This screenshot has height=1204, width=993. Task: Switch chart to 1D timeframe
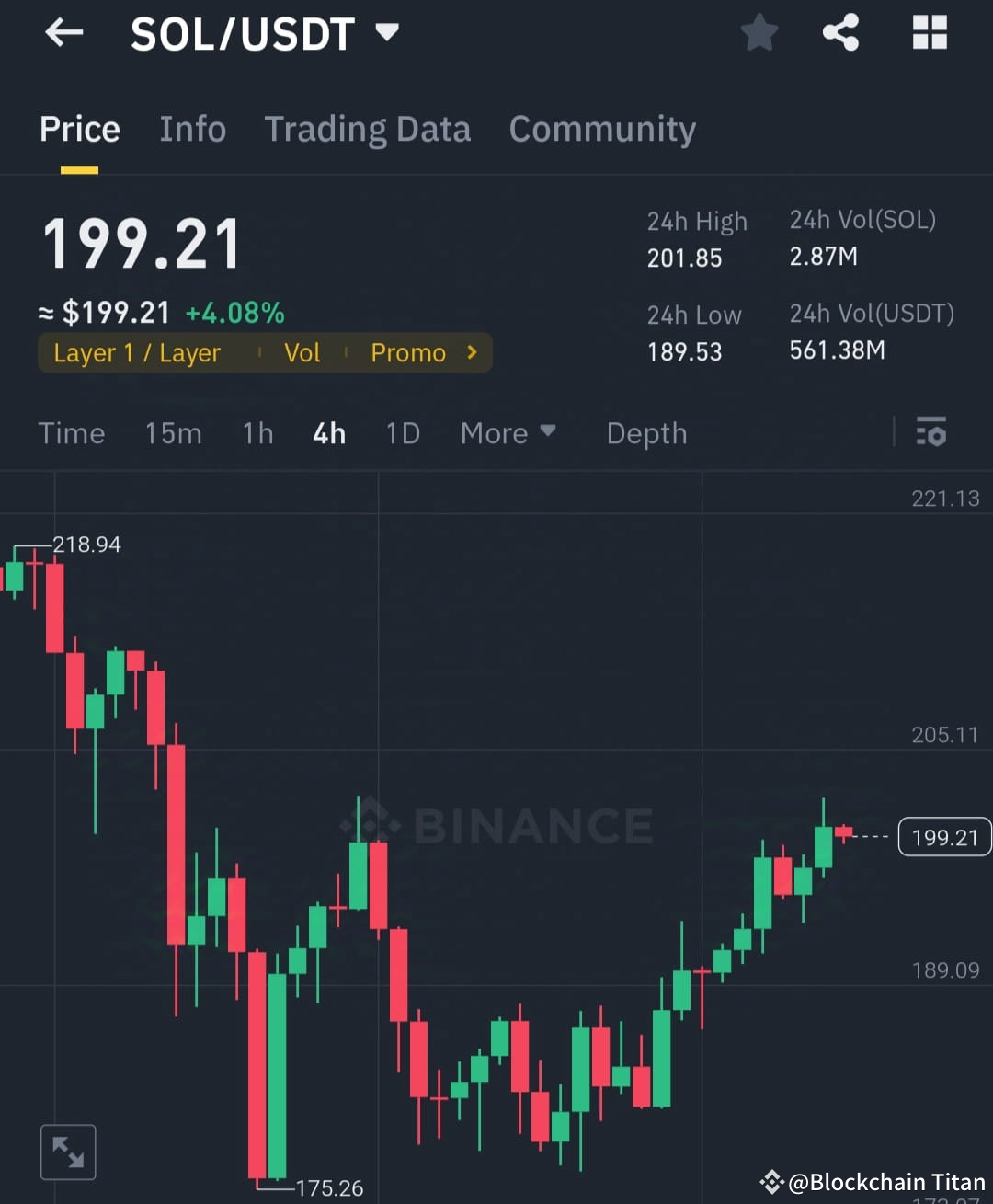(402, 433)
